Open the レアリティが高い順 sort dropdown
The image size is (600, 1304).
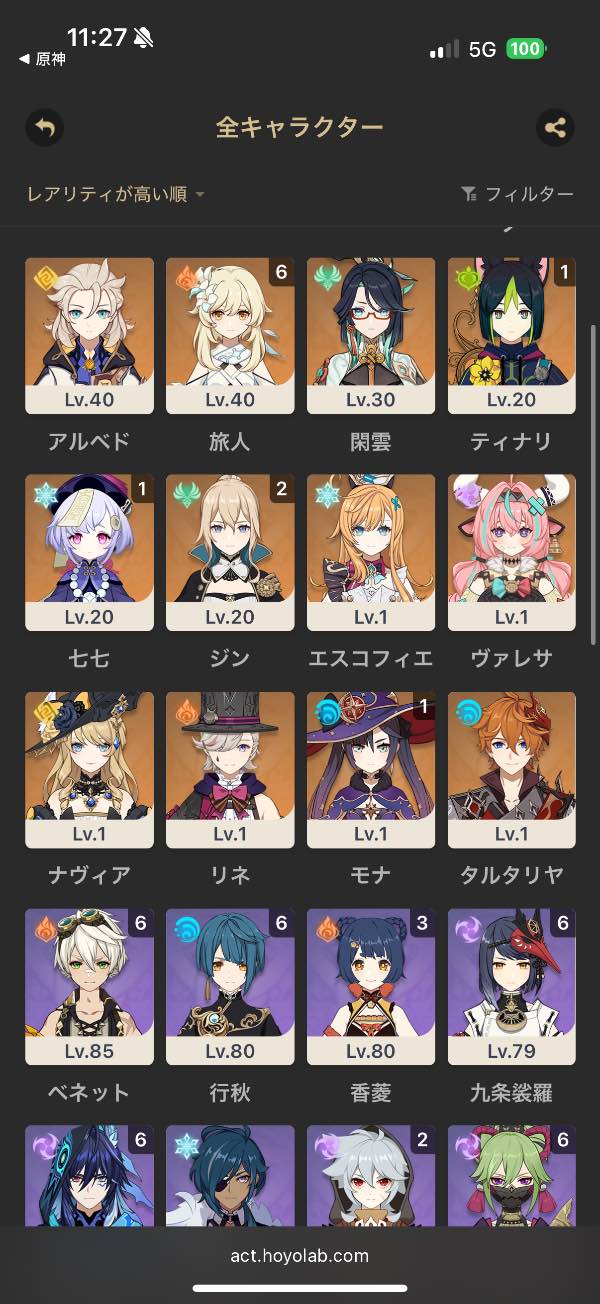tap(115, 195)
